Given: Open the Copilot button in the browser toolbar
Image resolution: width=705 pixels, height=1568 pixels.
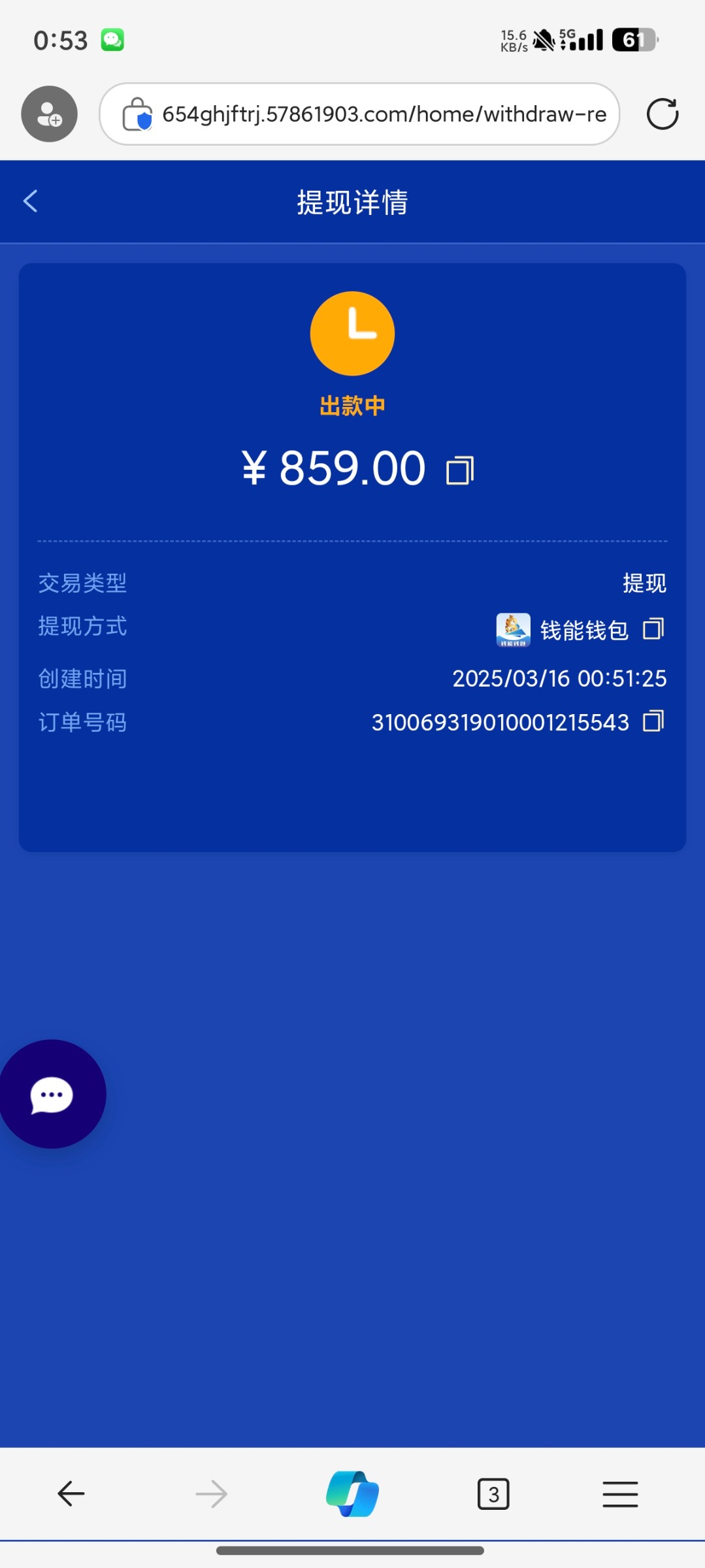Looking at the screenshot, I should coord(352,1494).
